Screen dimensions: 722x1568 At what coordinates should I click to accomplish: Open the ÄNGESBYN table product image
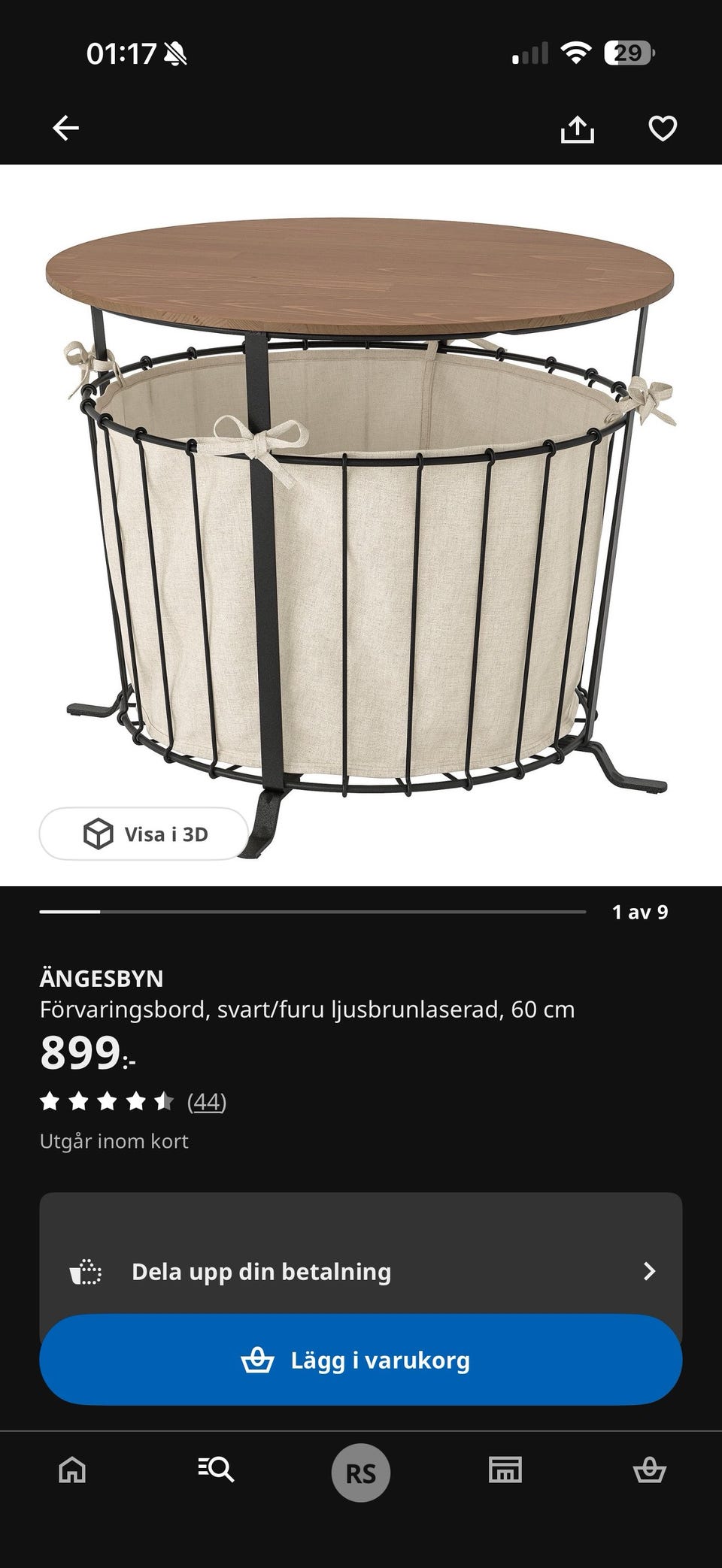pos(361,525)
